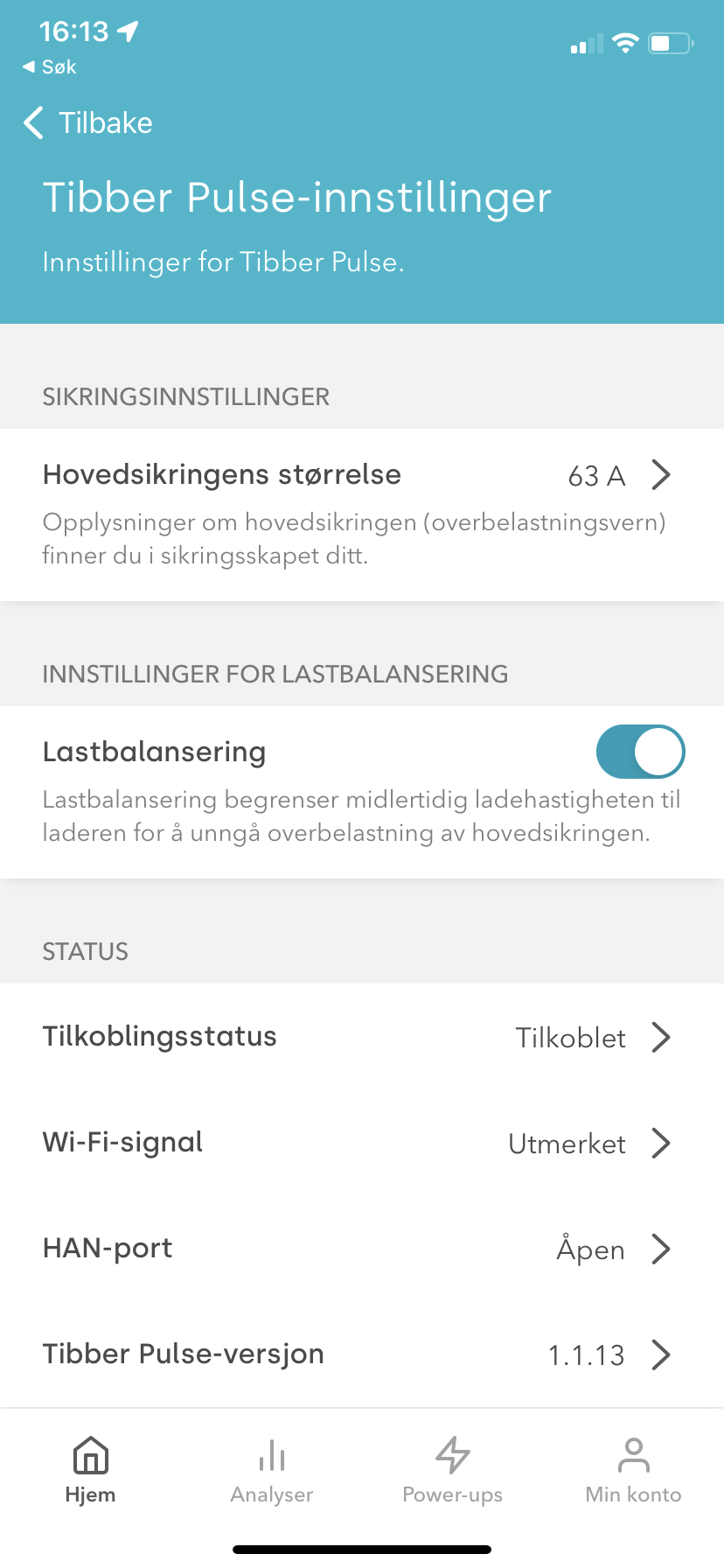The height and width of the screenshot is (1568, 724).
Task: Go to the Min konto tab
Action: pyautogui.click(x=634, y=1470)
